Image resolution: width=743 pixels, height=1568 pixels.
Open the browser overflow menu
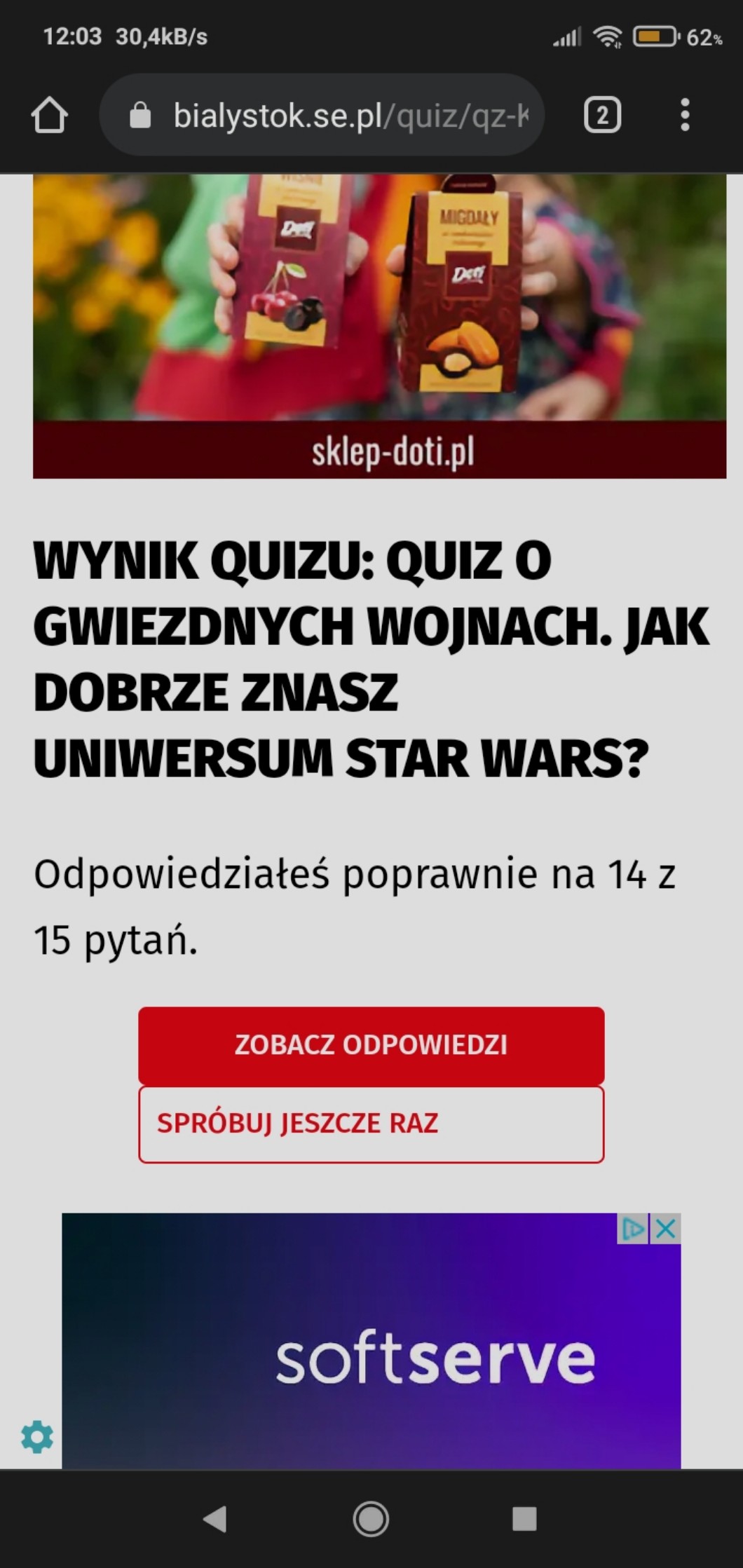pyautogui.click(x=685, y=116)
